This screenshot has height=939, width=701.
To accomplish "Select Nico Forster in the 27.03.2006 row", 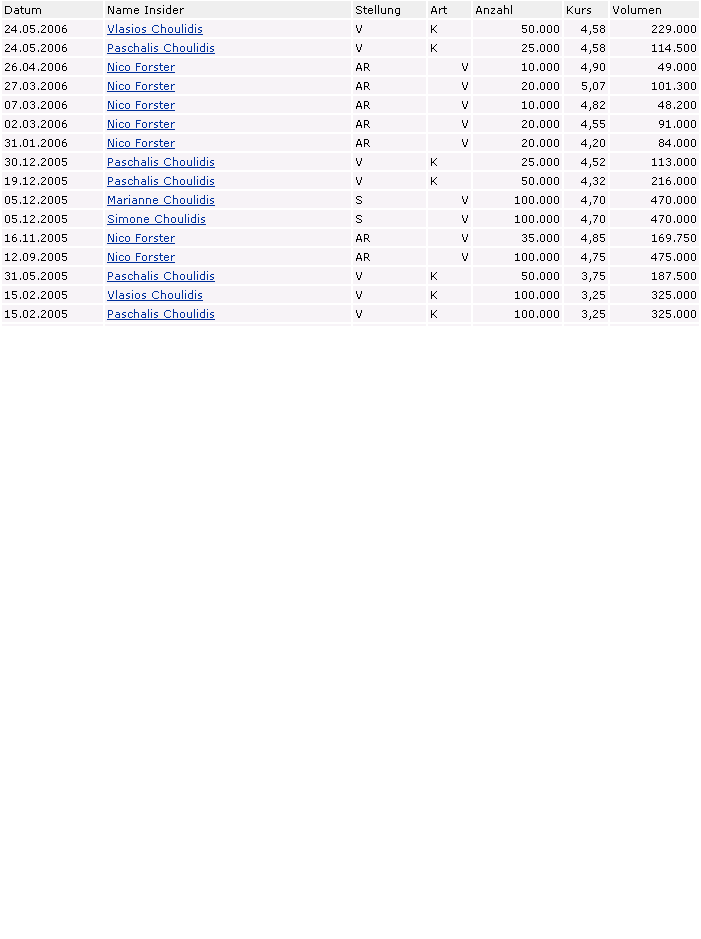I will pos(141,86).
